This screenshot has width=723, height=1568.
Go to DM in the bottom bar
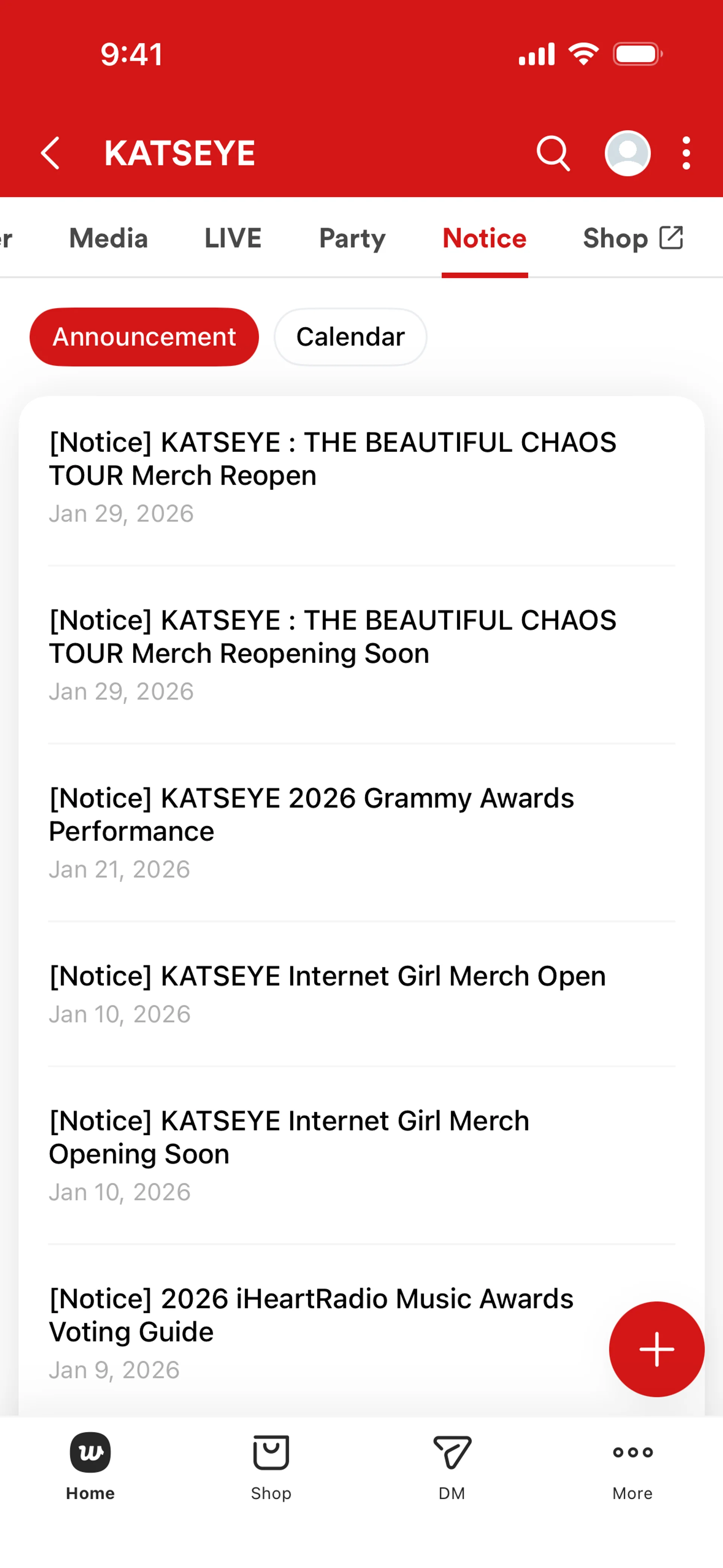coord(451,1467)
